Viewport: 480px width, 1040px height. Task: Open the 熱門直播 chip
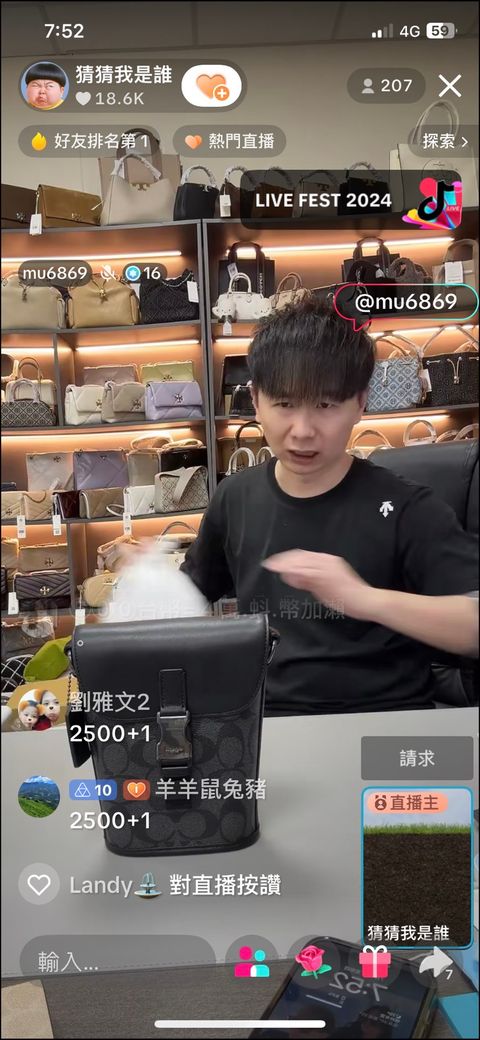[229, 141]
